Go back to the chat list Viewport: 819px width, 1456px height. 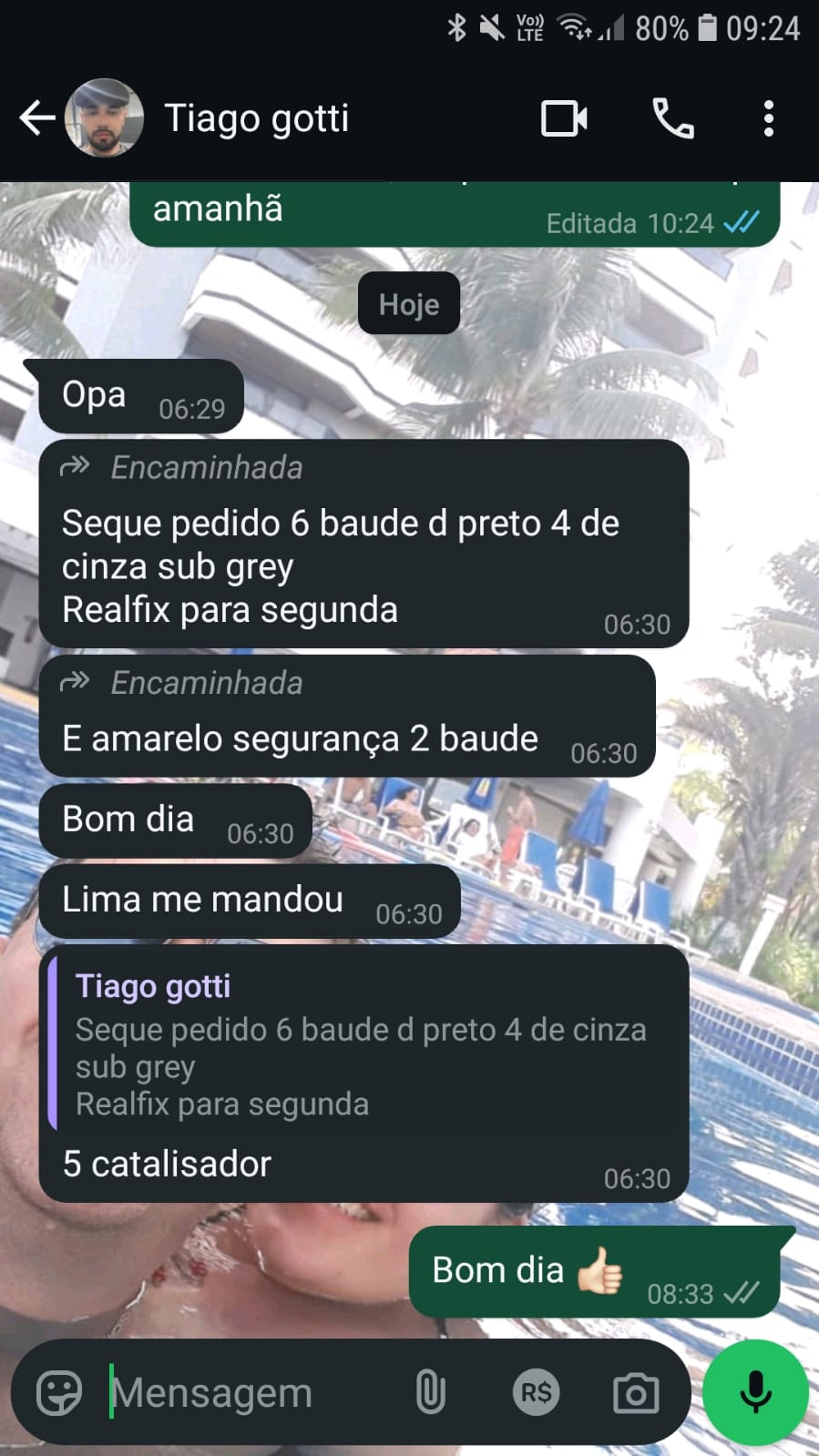pos(36,118)
